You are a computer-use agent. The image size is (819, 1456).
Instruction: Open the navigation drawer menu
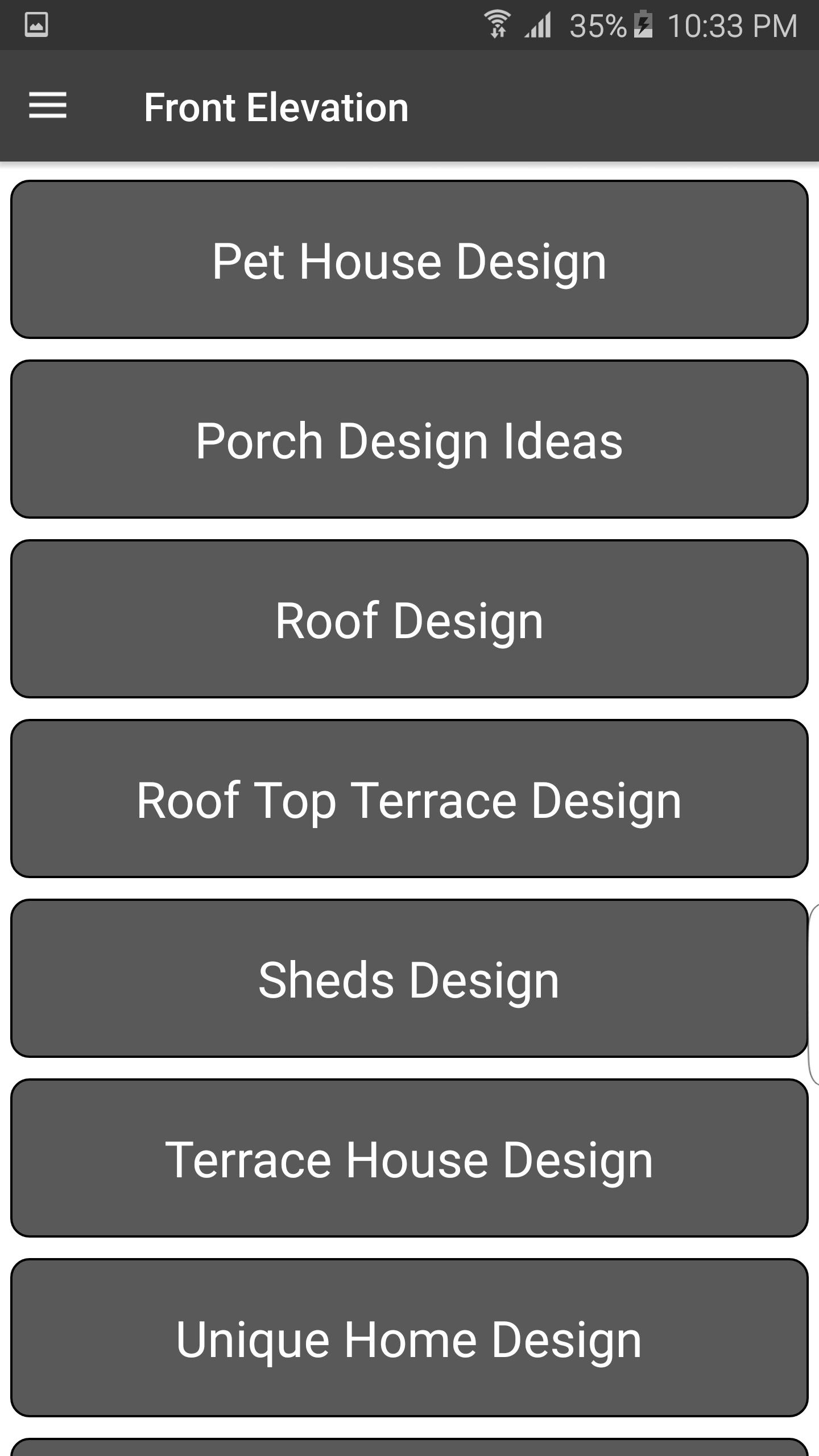48,106
